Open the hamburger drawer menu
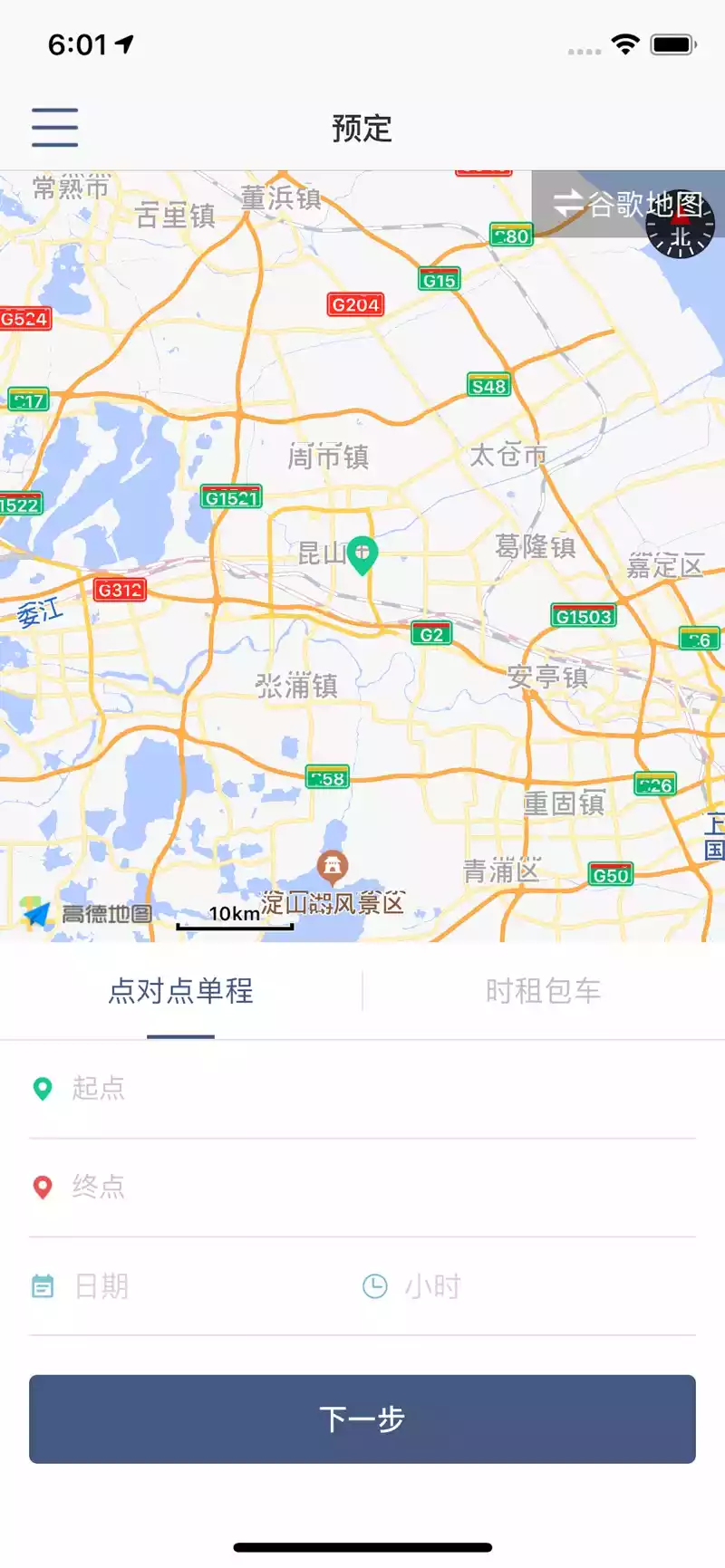 [54, 127]
